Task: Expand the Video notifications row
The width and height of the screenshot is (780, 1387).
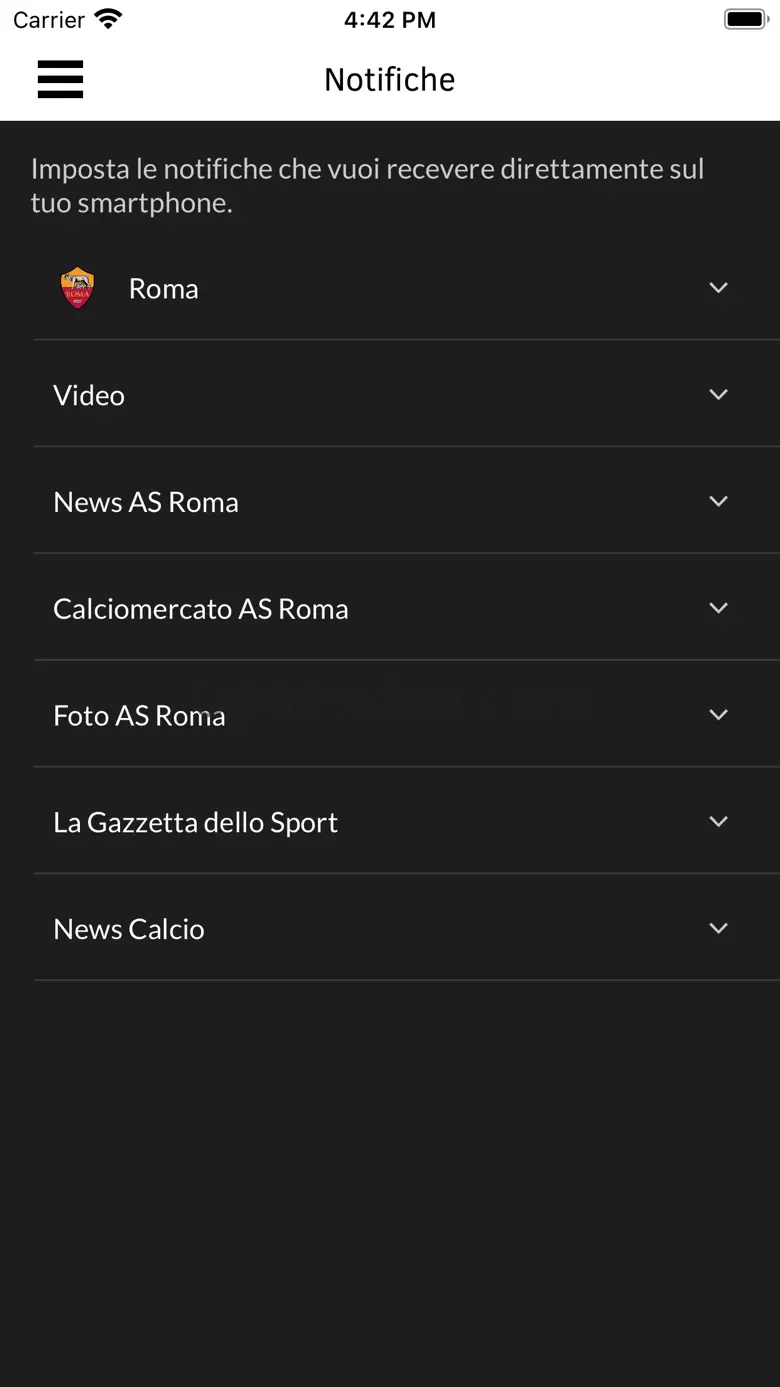Action: (x=718, y=395)
